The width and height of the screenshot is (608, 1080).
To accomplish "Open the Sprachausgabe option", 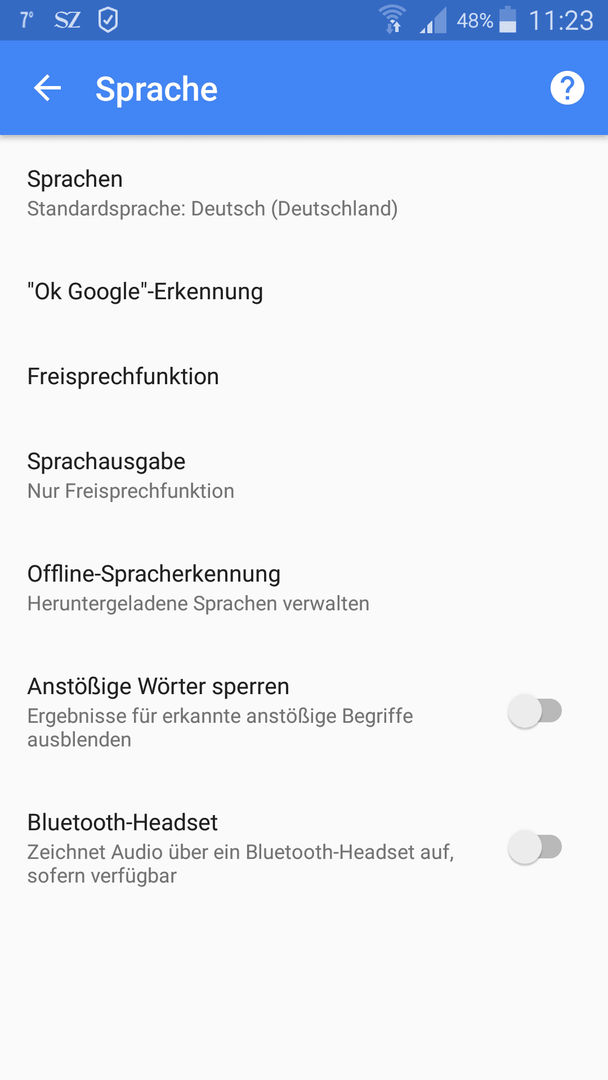I will 304,475.
